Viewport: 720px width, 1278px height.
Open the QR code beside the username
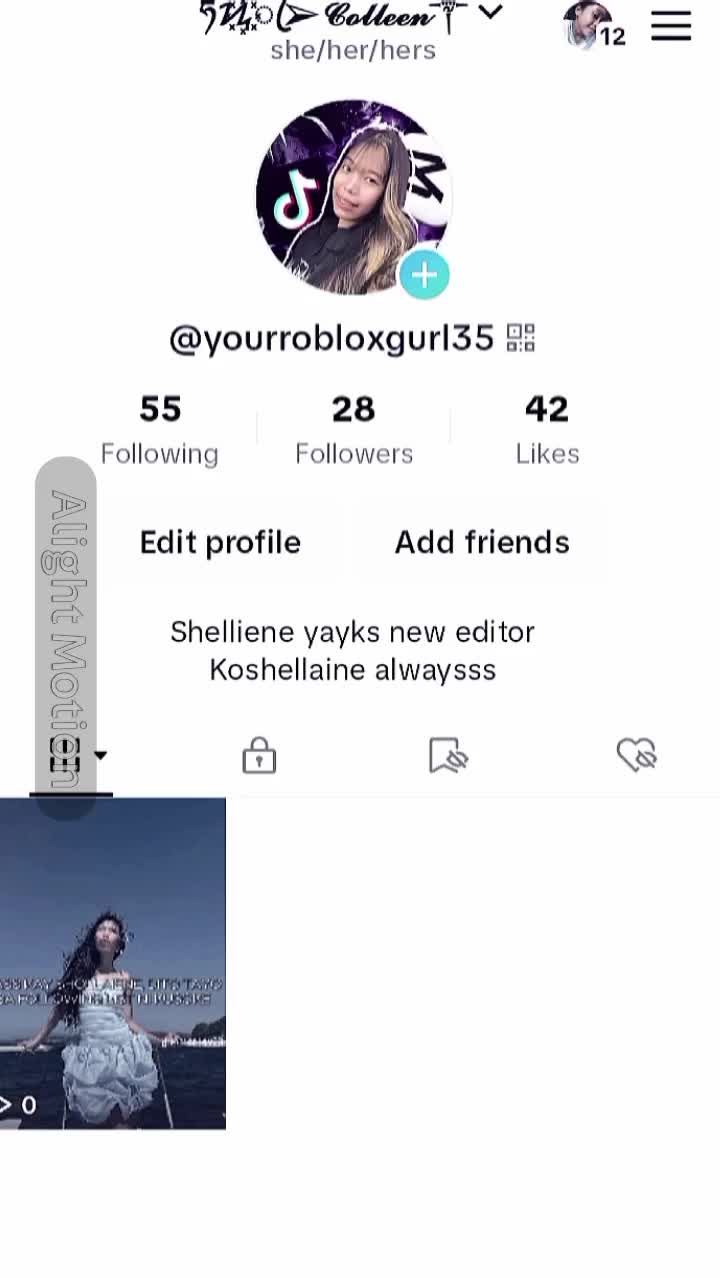pos(521,338)
